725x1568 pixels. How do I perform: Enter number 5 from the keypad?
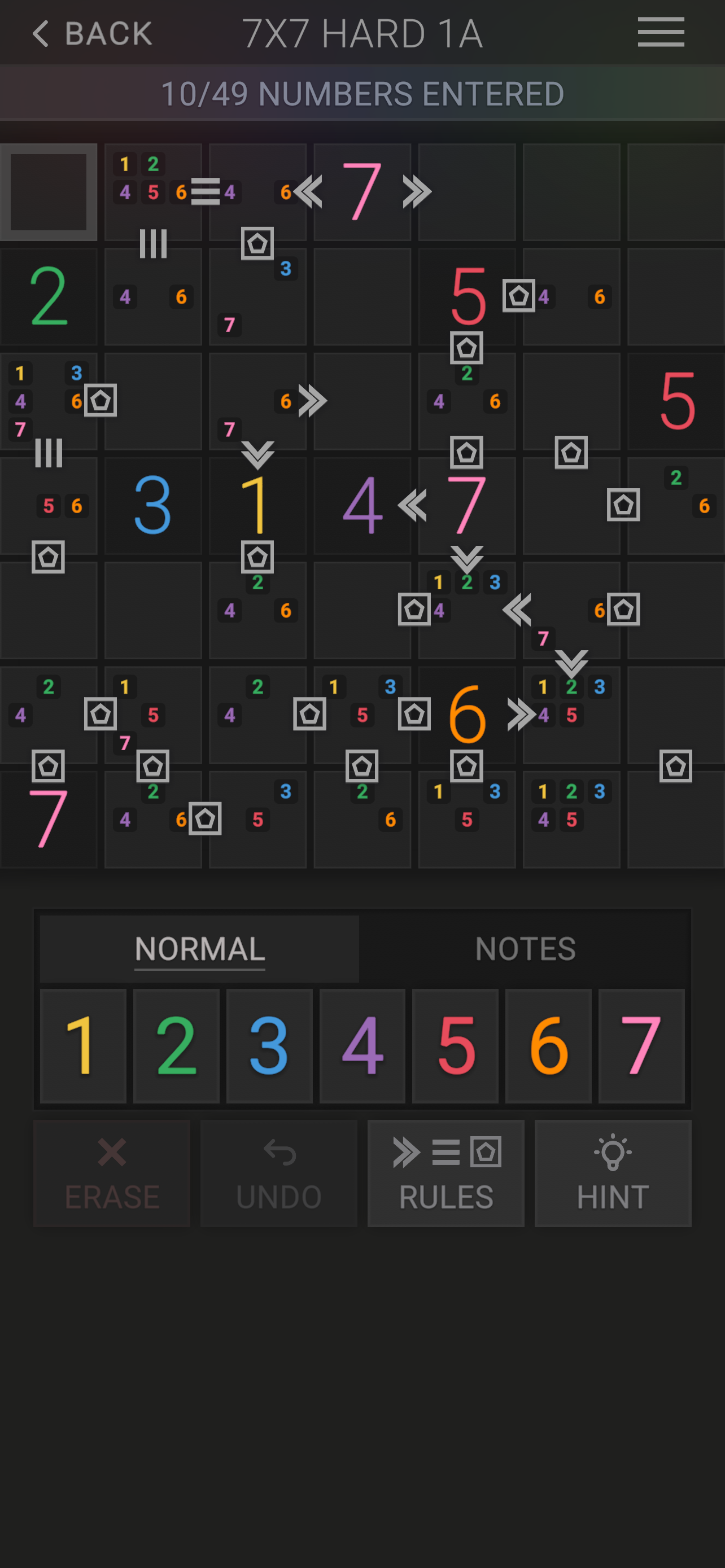point(455,1046)
